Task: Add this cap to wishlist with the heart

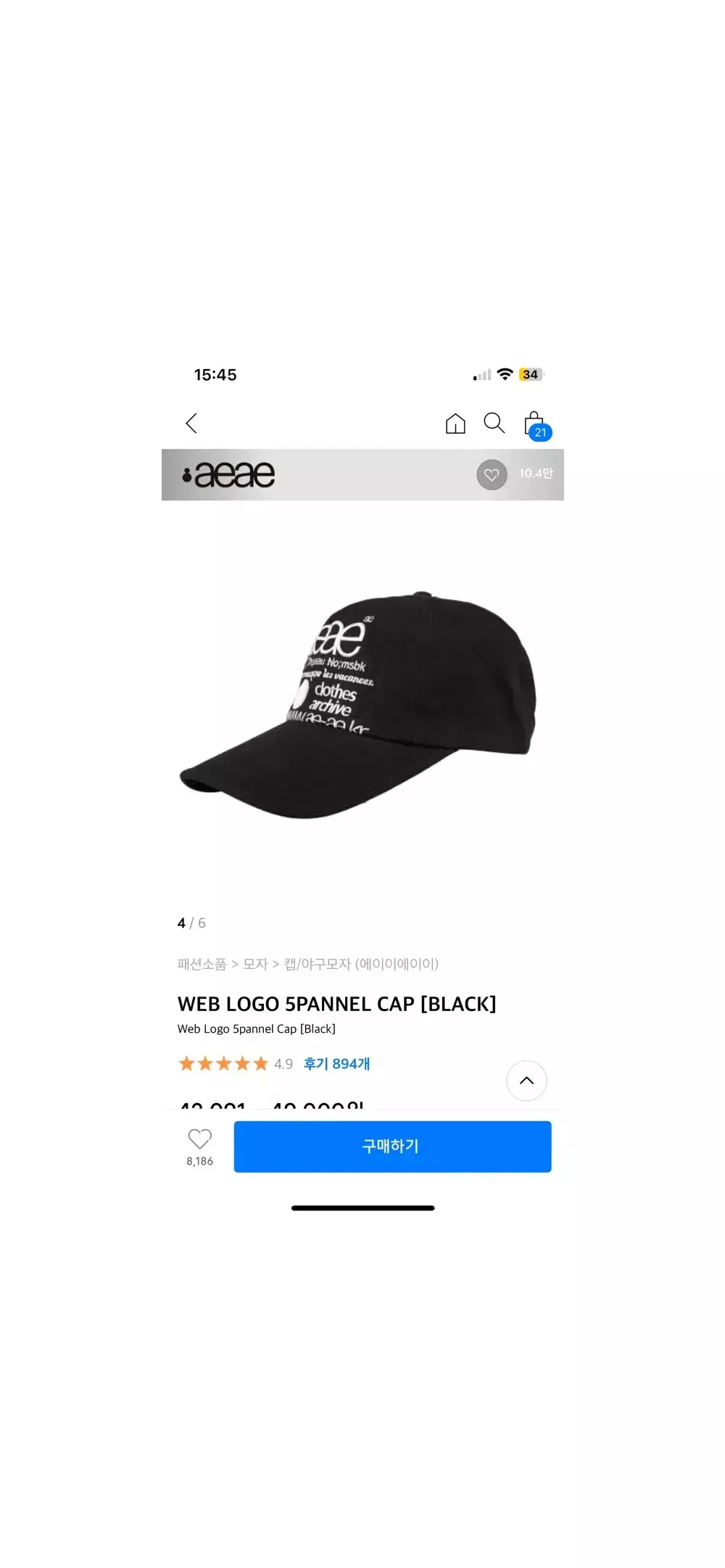Action: pos(199,1140)
